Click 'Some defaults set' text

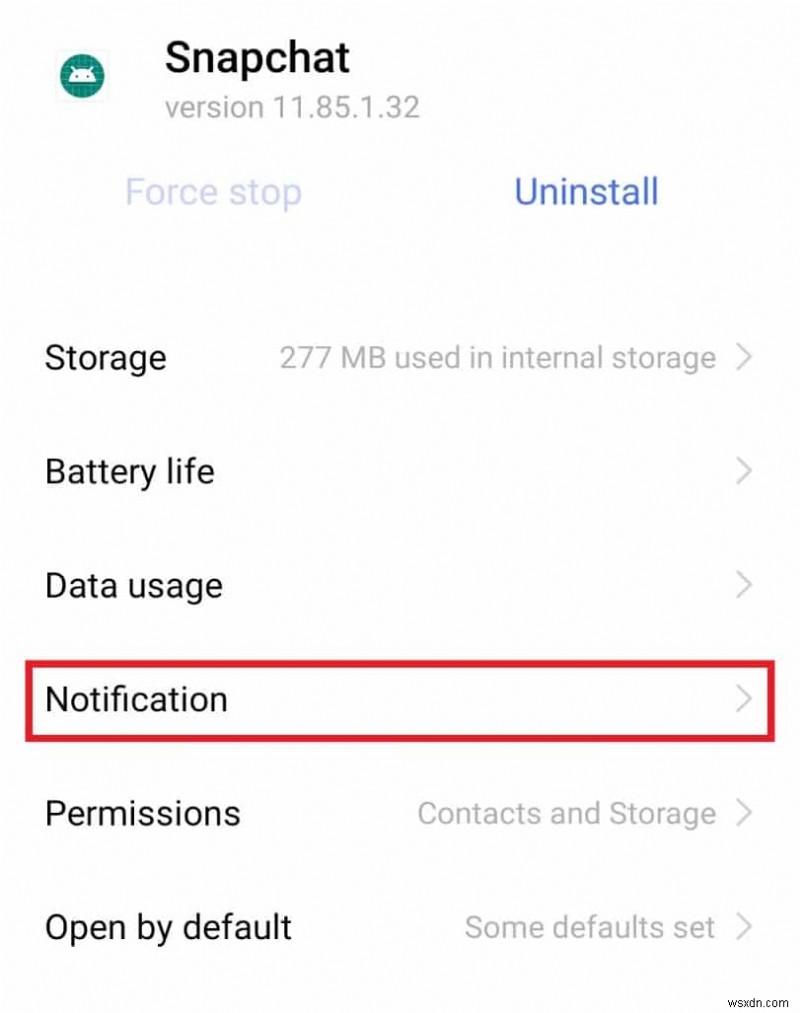pos(588,927)
